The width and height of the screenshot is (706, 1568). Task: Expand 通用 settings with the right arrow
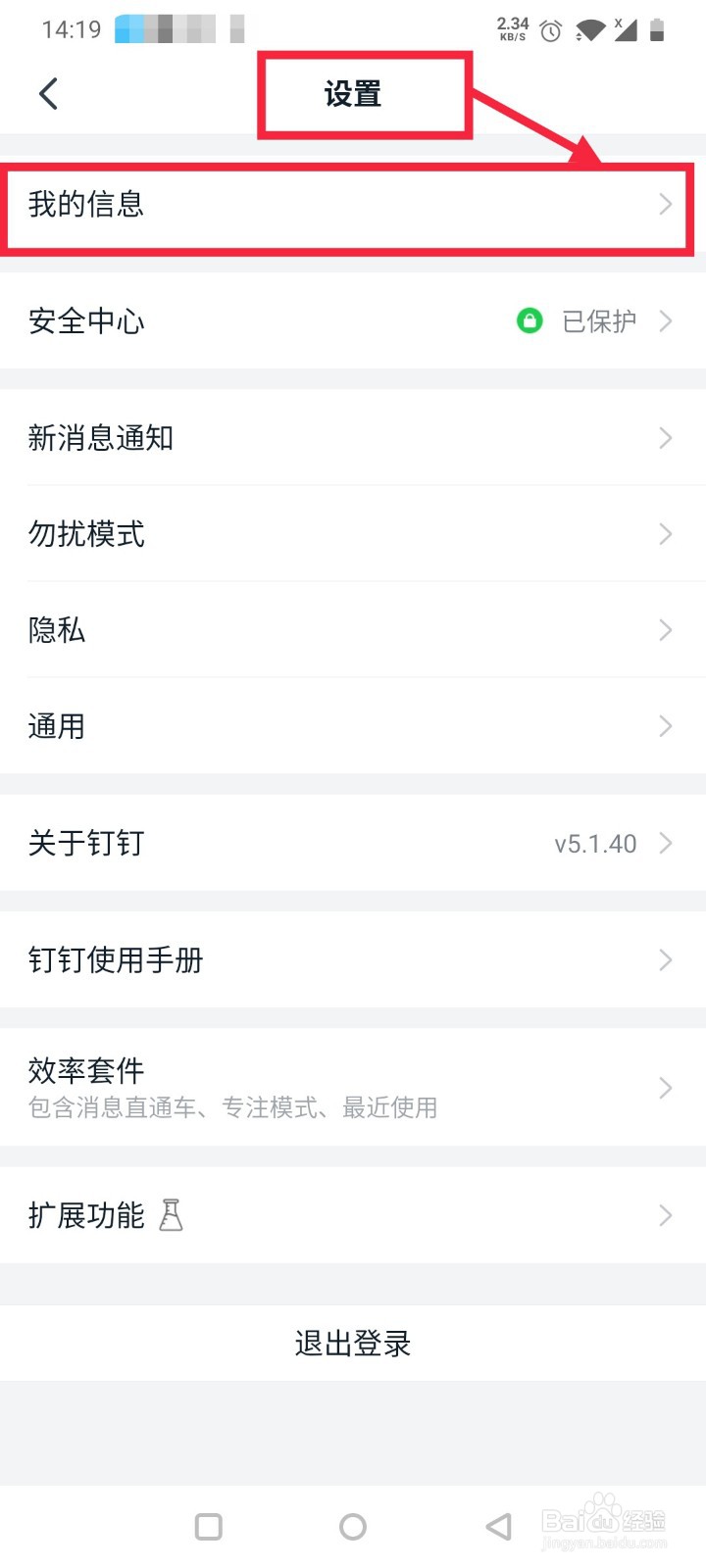665,726
